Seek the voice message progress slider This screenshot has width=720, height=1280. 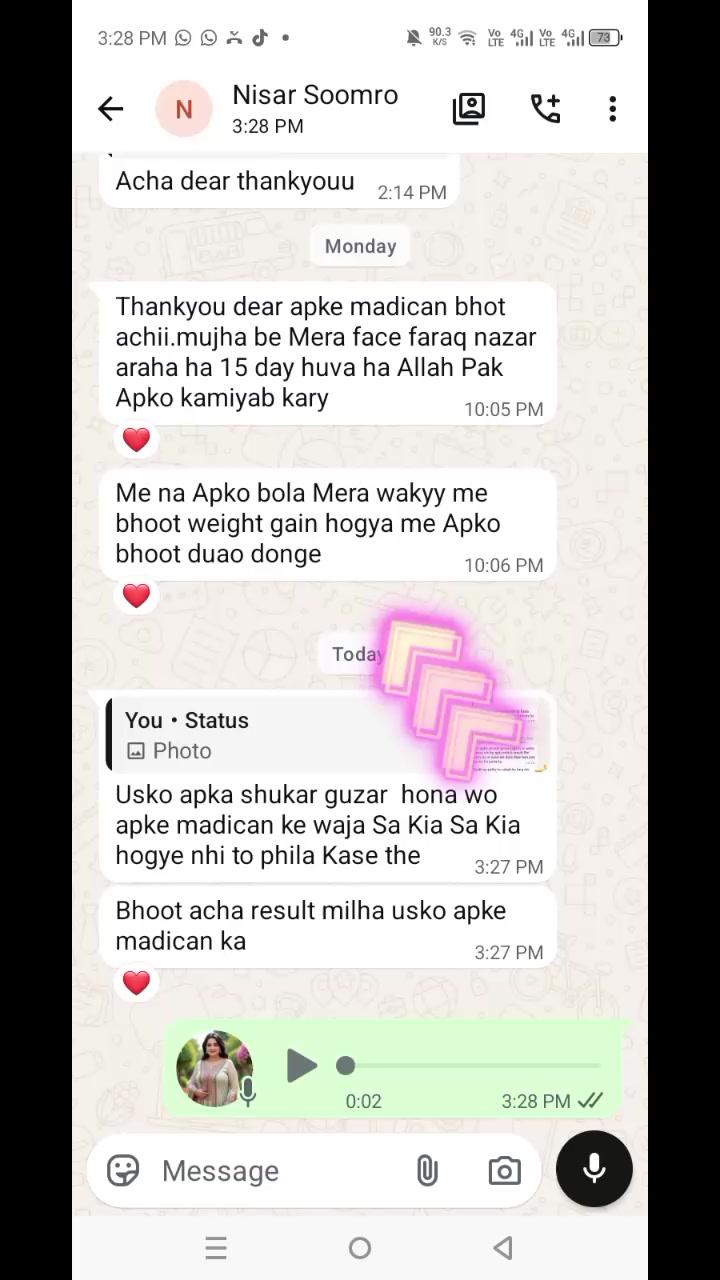click(x=472, y=1066)
